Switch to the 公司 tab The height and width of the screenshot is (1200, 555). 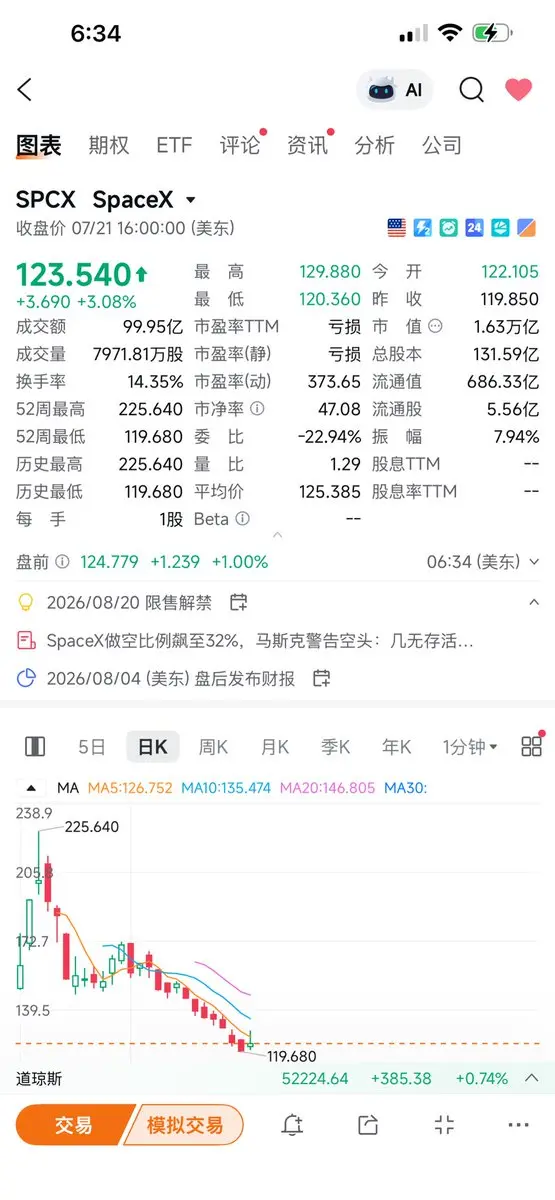pyautogui.click(x=441, y=145)
